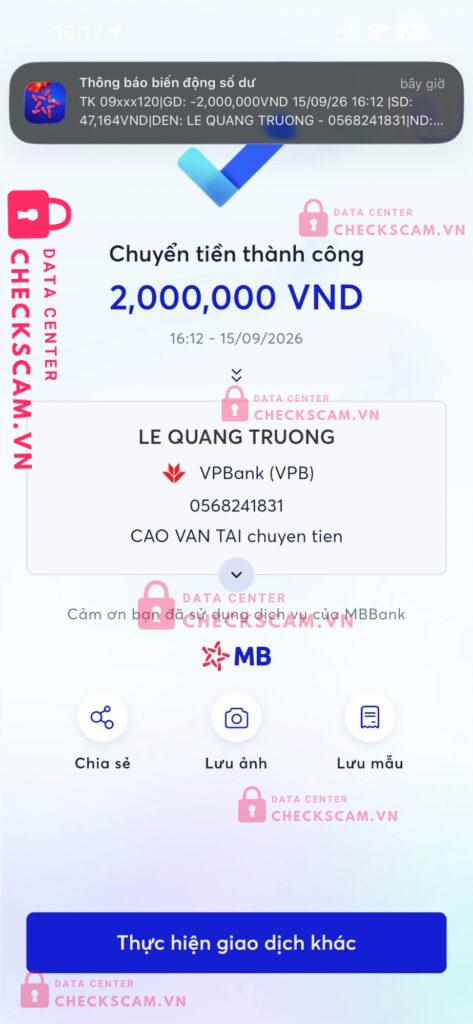This screenshot has width=473, height=1024.
Task: Open the balance change notification banner
Action: pos(236,103)
